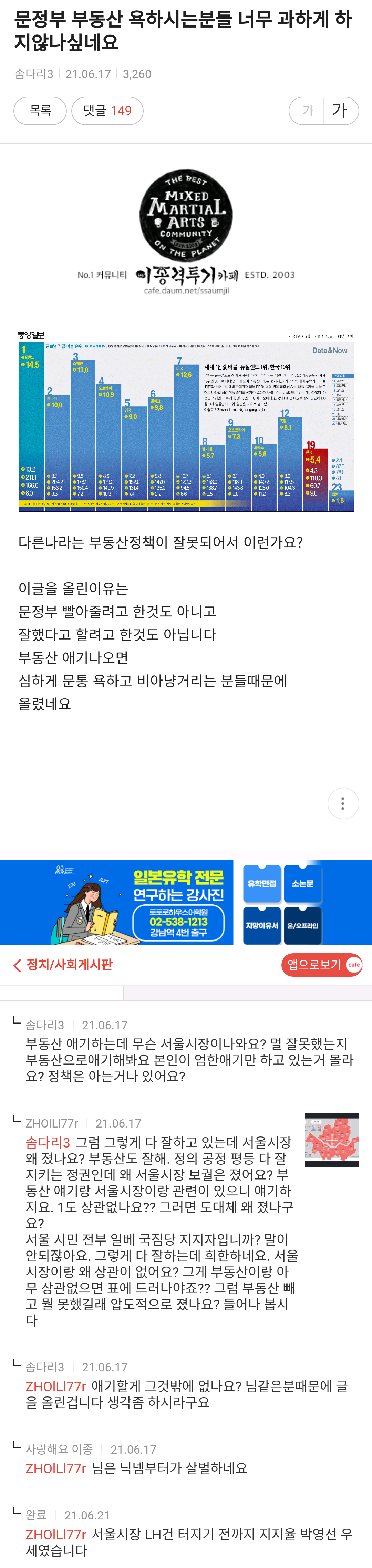Tap the 목록 button
Screen dimensions: 372x1568
tap(40, 111)
